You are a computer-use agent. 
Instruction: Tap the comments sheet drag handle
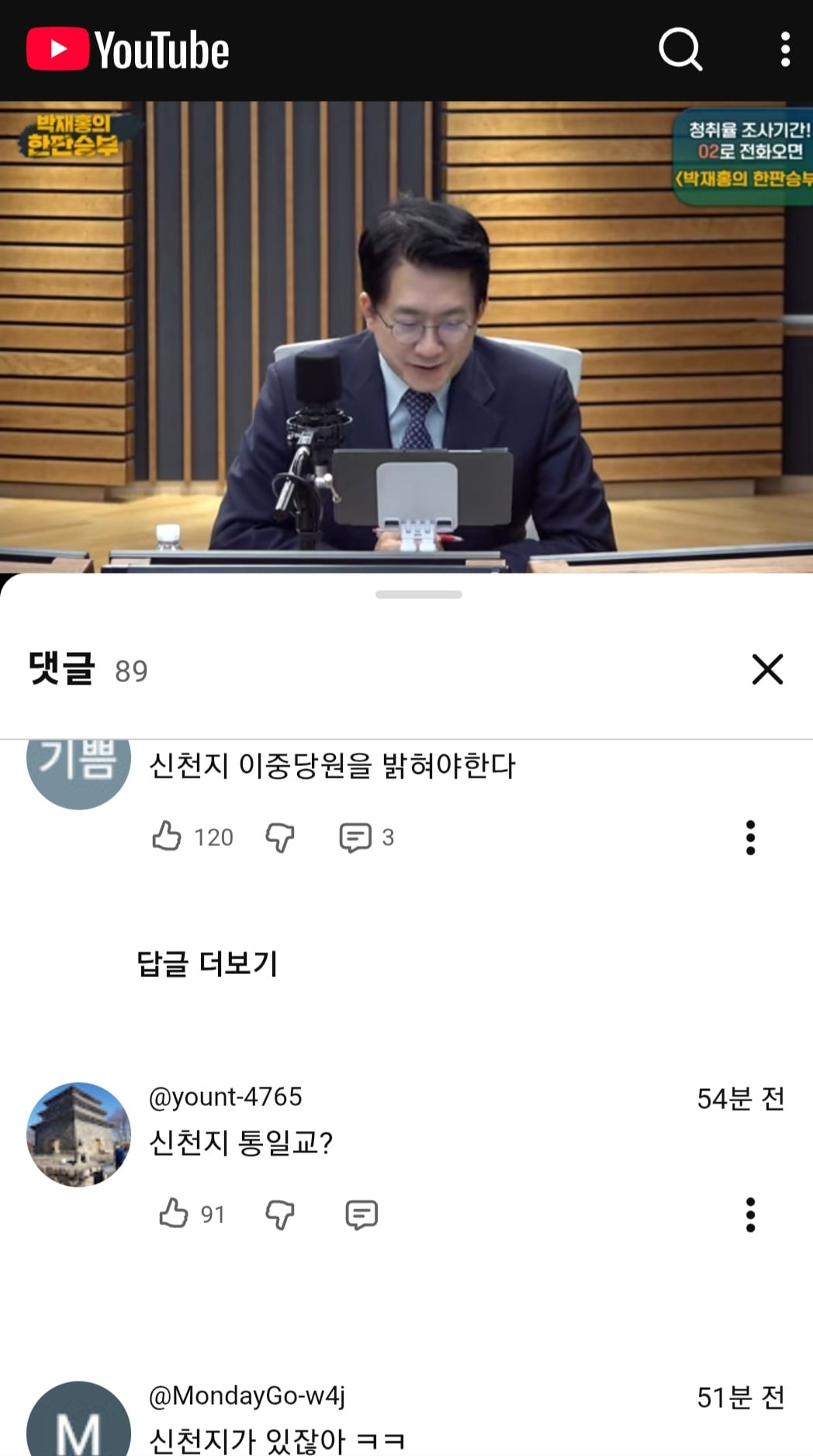(419, 595)
